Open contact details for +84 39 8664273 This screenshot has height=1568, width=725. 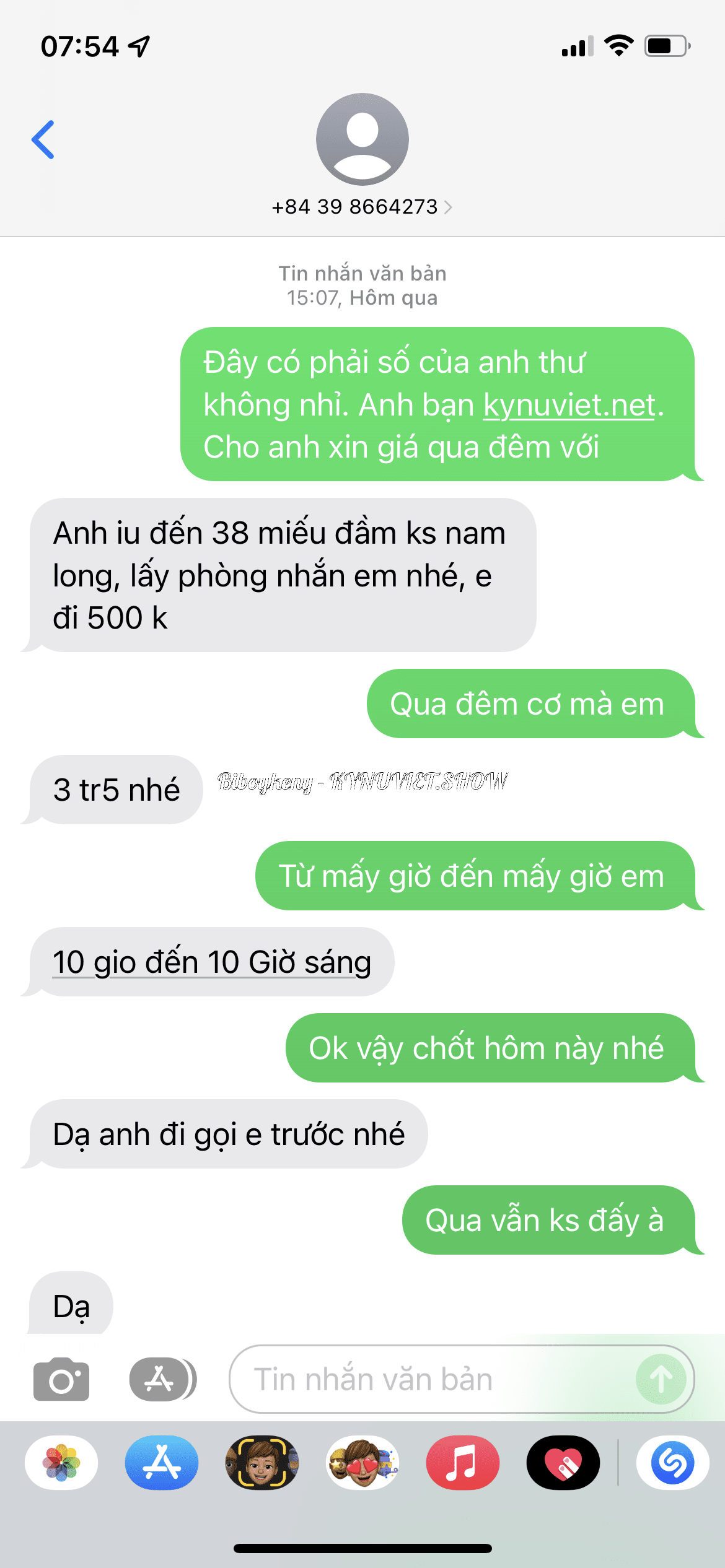point(362,207)
